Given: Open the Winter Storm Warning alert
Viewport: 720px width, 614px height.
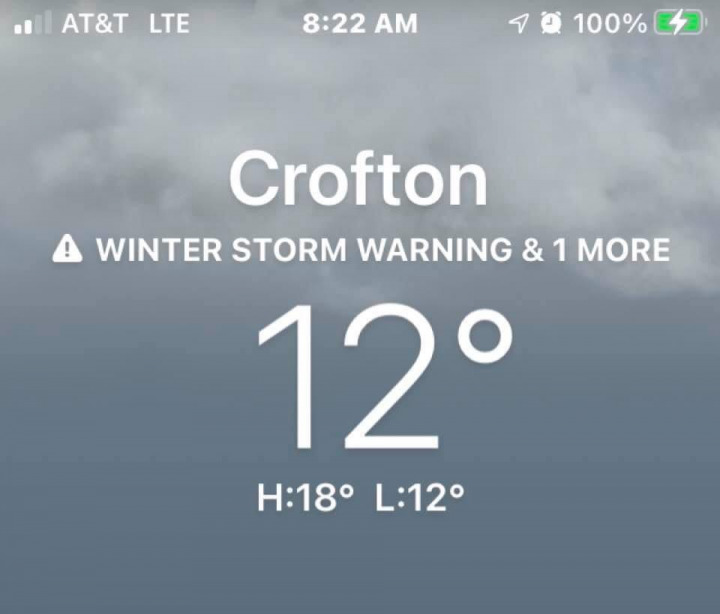Looking at the screenshot, I should [x=361, y=249].
